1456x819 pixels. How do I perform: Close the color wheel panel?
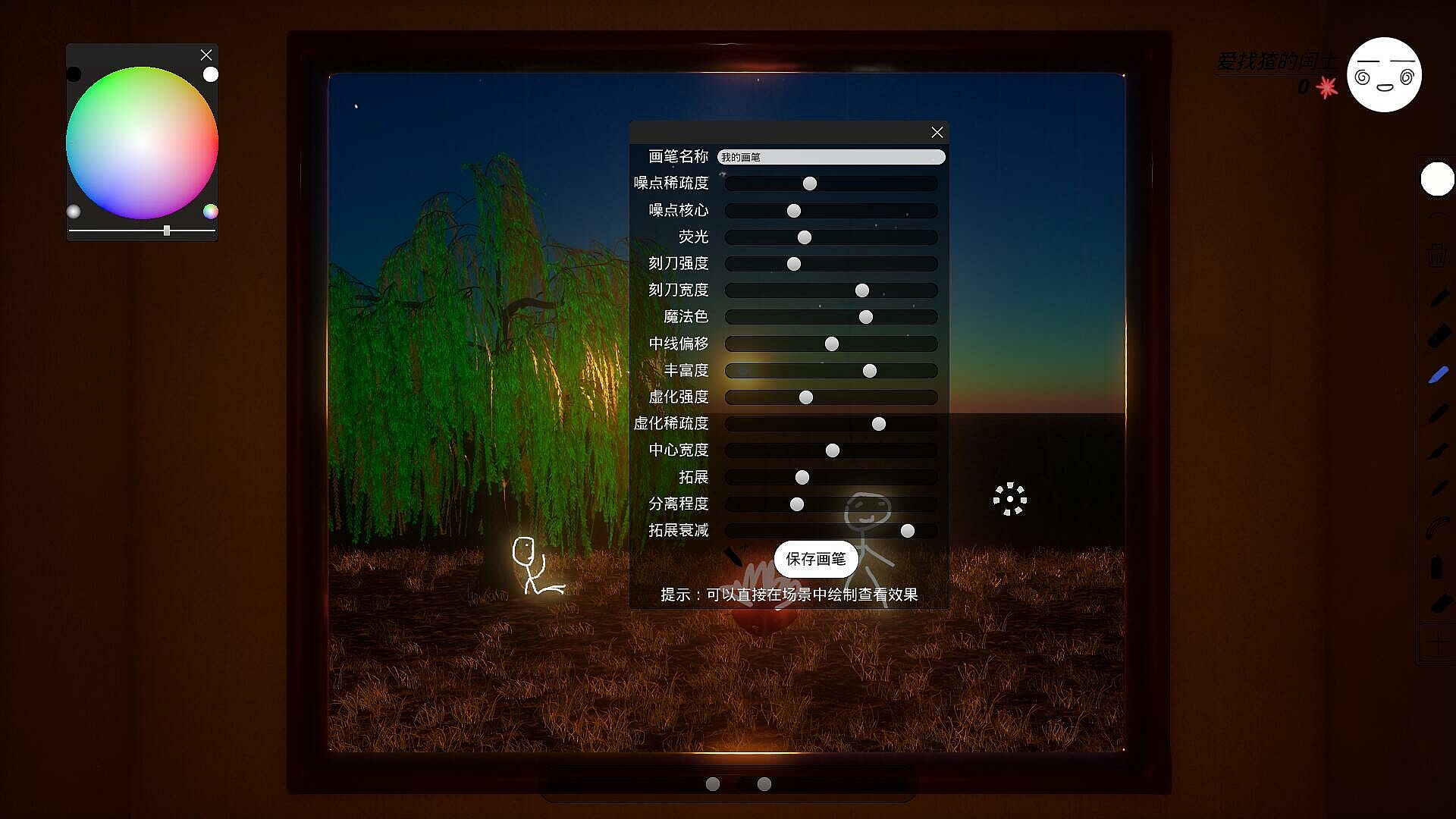[206, 55]
